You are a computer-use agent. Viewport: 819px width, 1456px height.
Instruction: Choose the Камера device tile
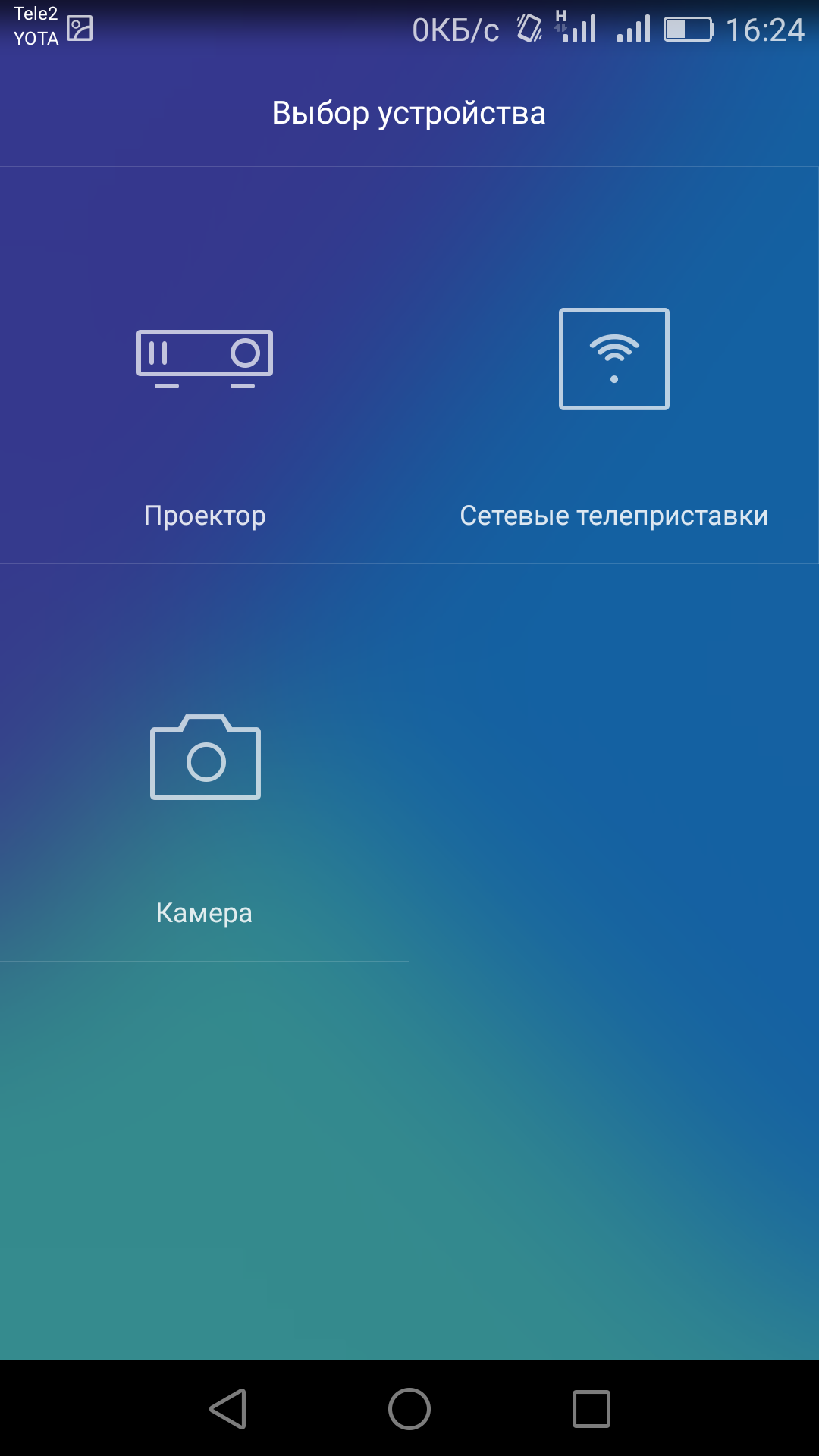pyautogui.click(x=205, y=762)
